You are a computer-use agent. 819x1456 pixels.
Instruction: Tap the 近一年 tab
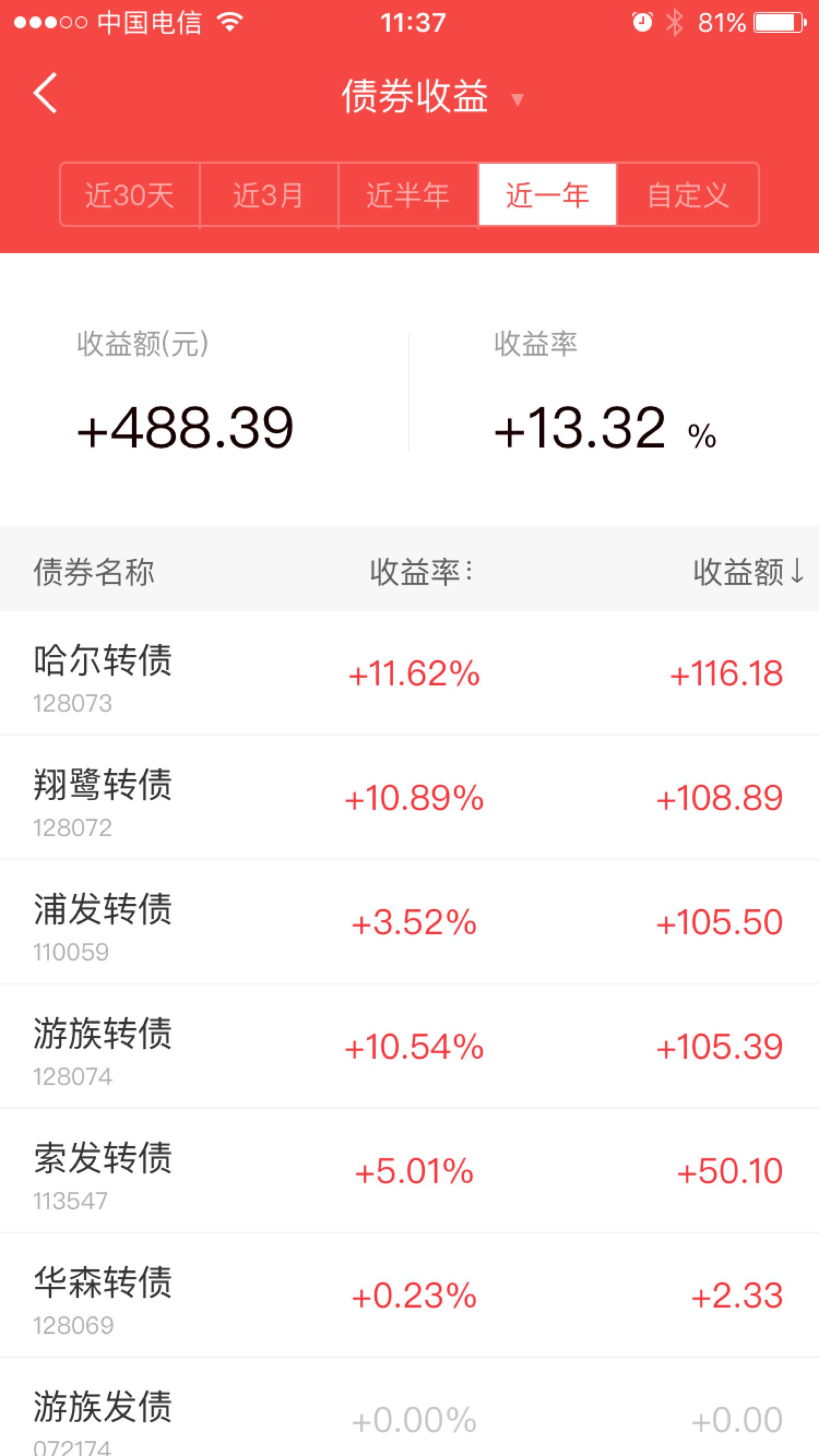pos(547,195)
